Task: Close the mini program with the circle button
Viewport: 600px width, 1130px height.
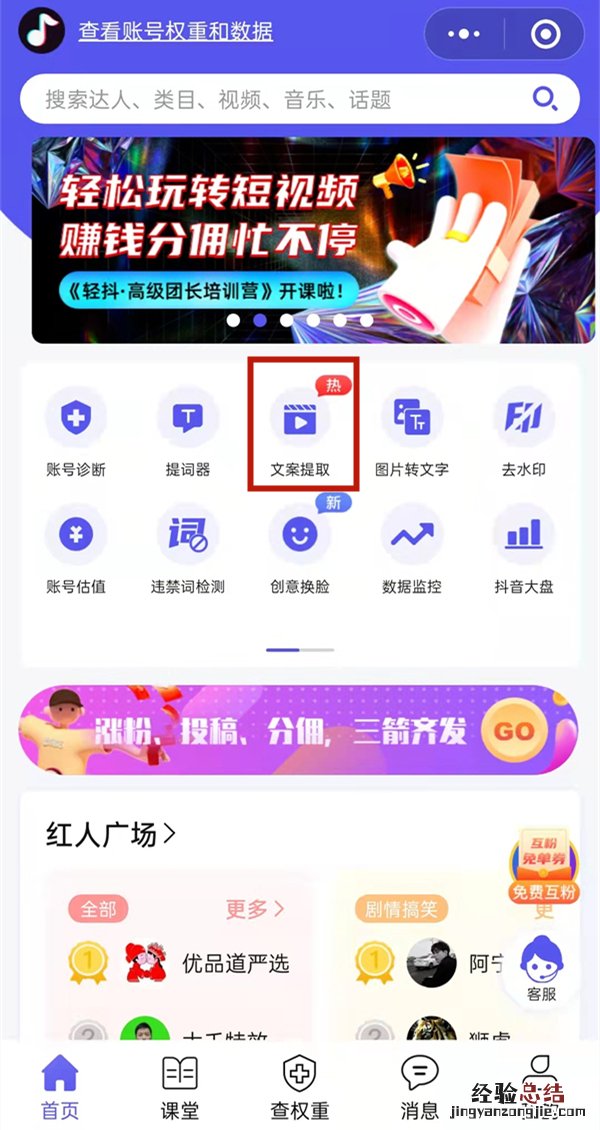Action: click(x=545, y=35)
